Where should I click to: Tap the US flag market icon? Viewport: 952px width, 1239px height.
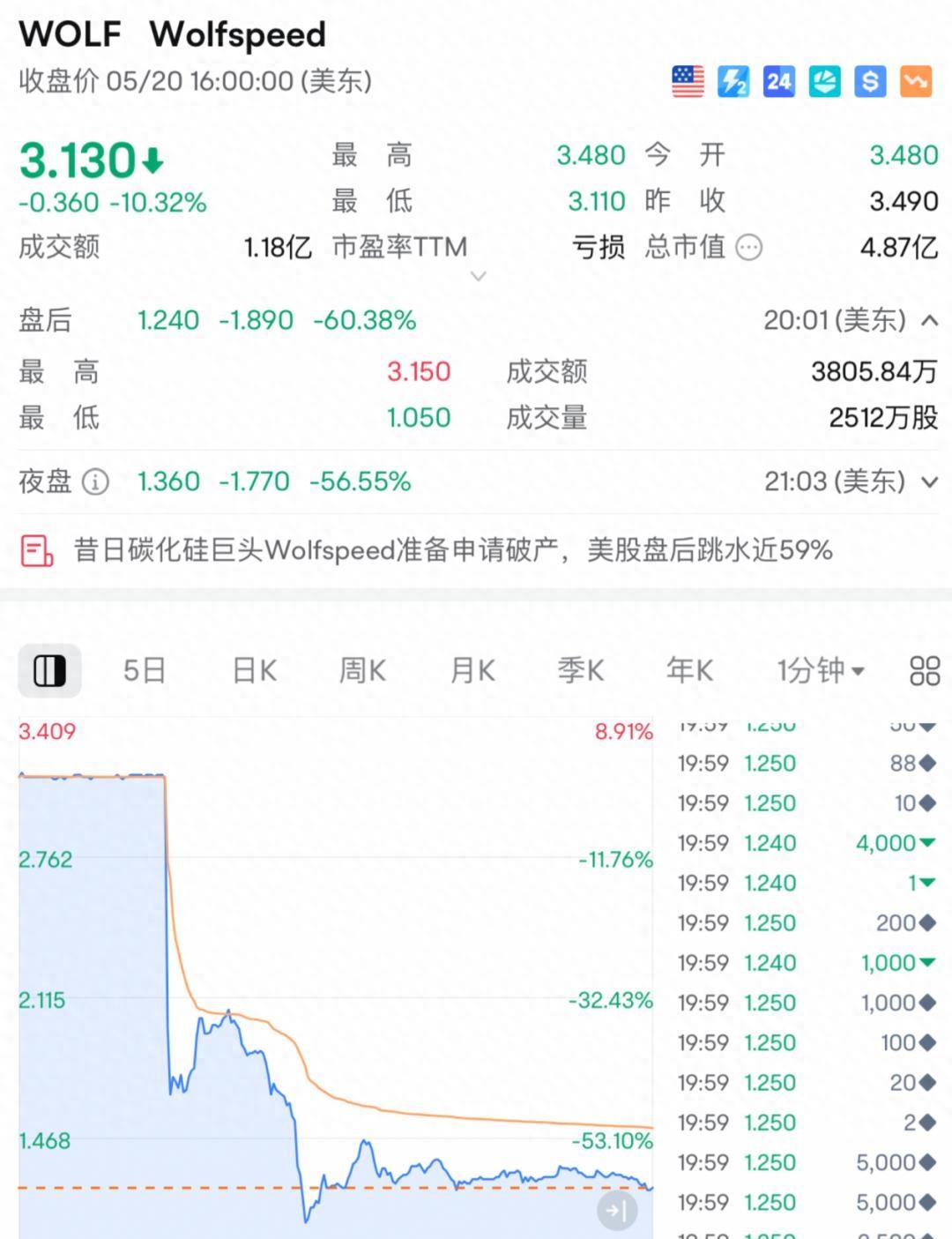pyautogui.click(x=688, y=81)
